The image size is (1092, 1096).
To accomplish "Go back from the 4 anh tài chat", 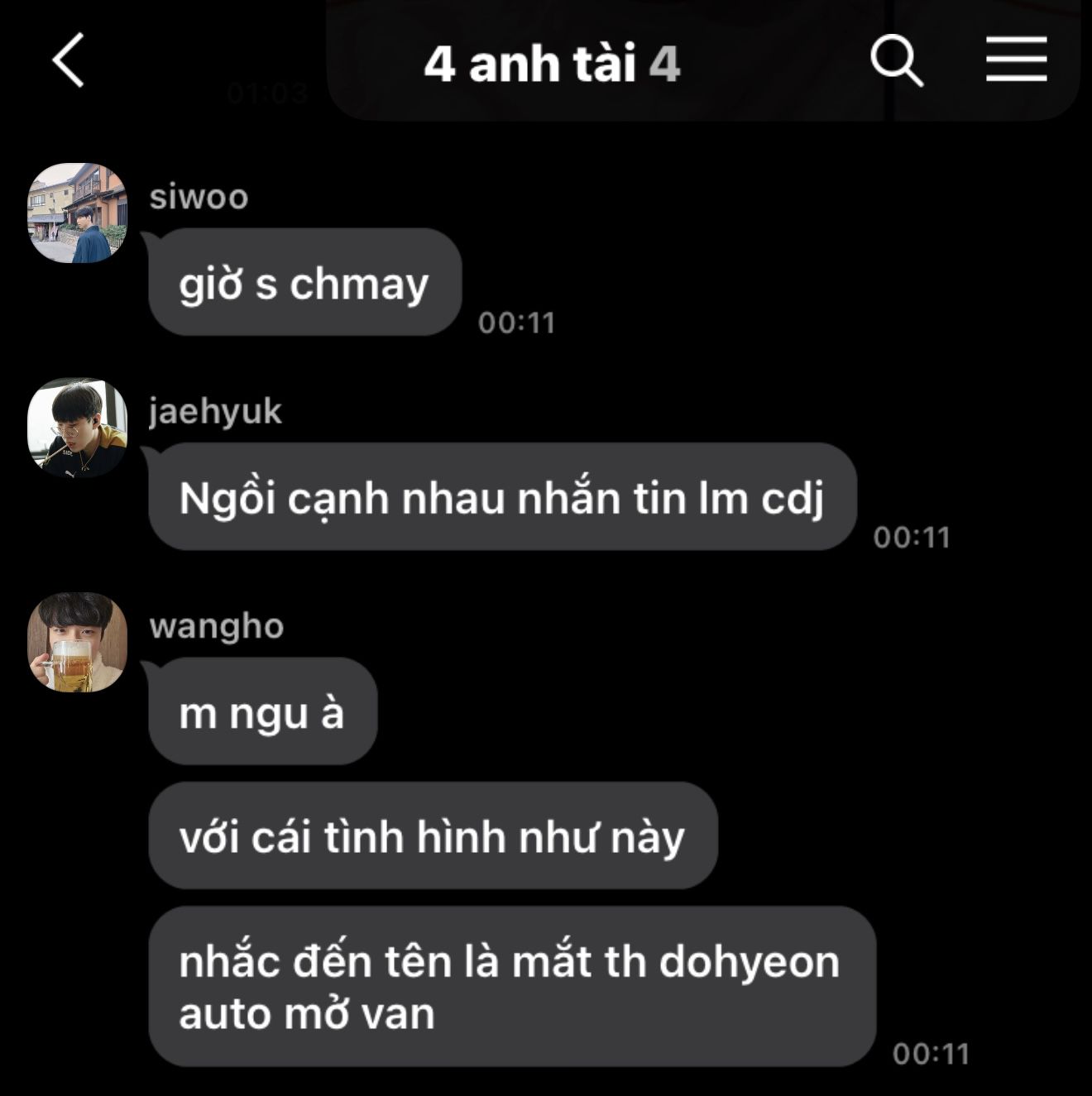I will [69, 60].
